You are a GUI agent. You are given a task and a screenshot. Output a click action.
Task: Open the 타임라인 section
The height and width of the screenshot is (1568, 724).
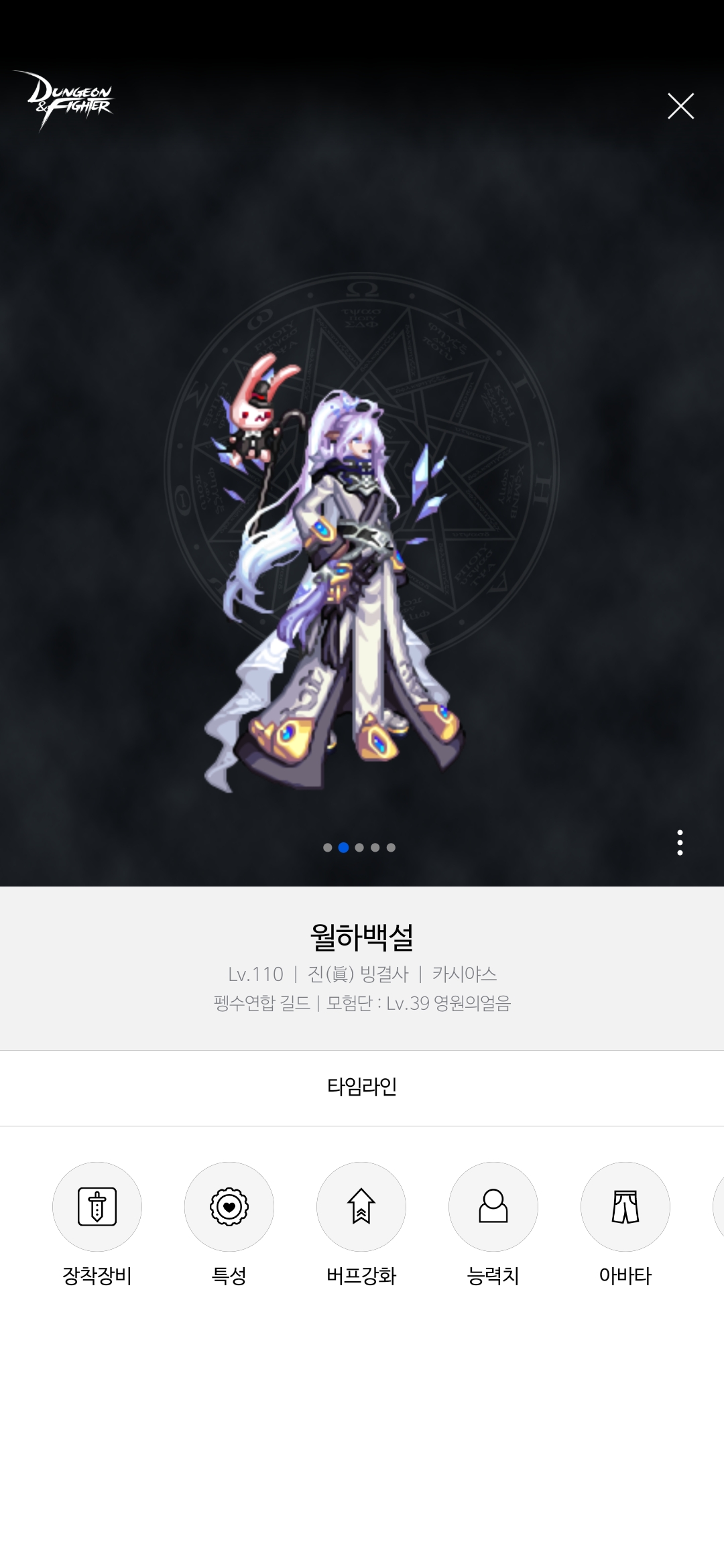[x=362, y=1087]
